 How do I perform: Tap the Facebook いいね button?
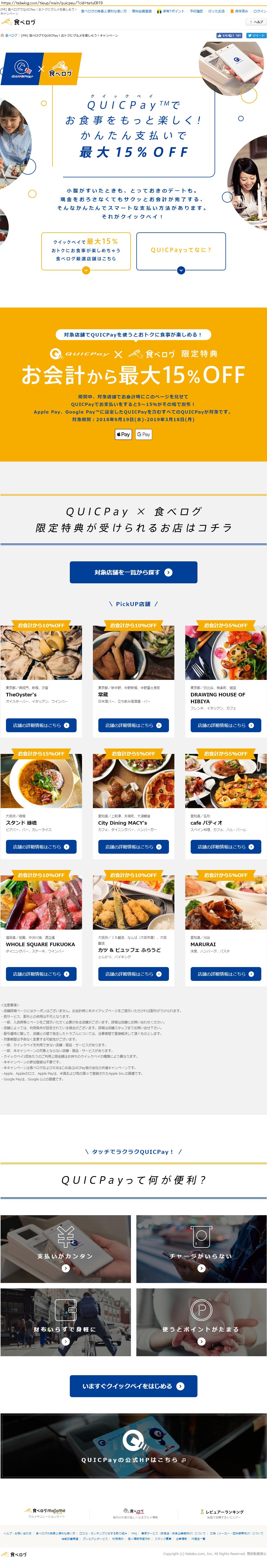[229, 35]
